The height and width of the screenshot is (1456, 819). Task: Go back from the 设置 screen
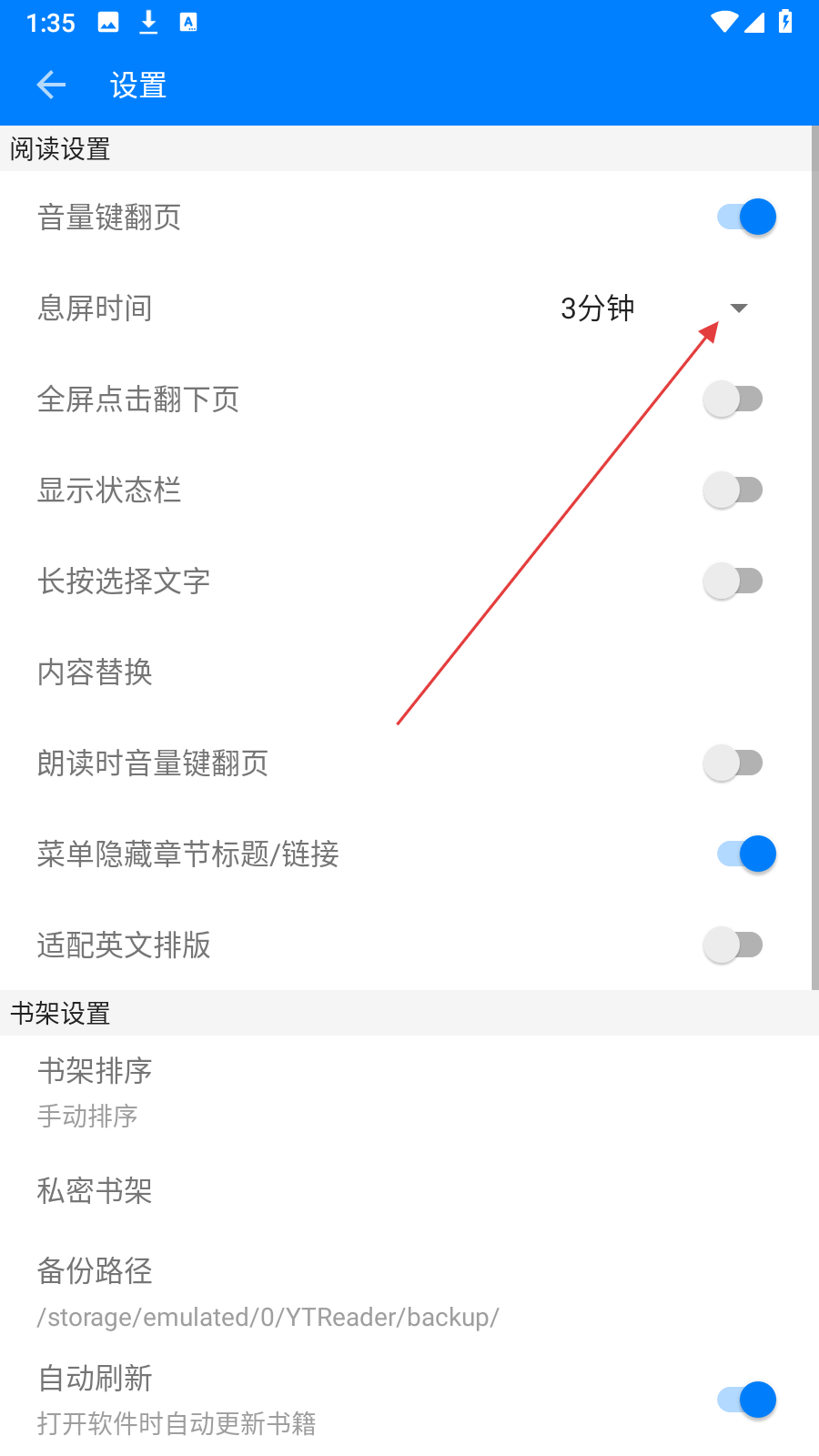[51, 86]
